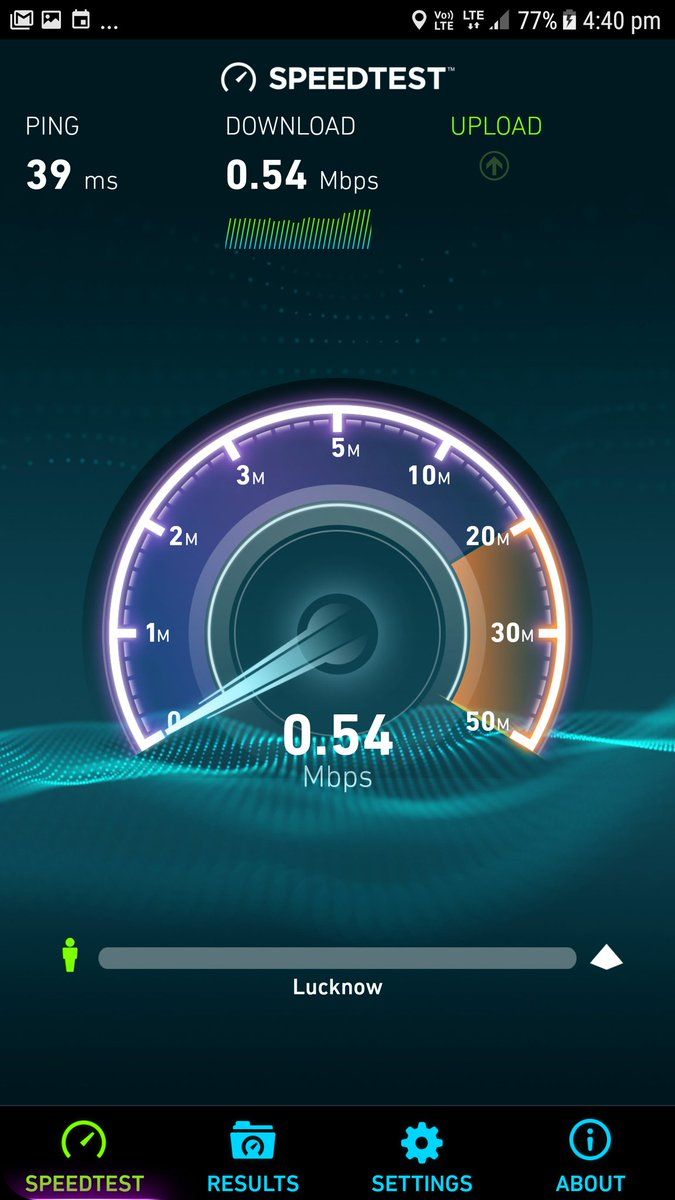675x1200 pixels.
Task: Select the Speedtest tab
Action: click(x=84, y=1156)
